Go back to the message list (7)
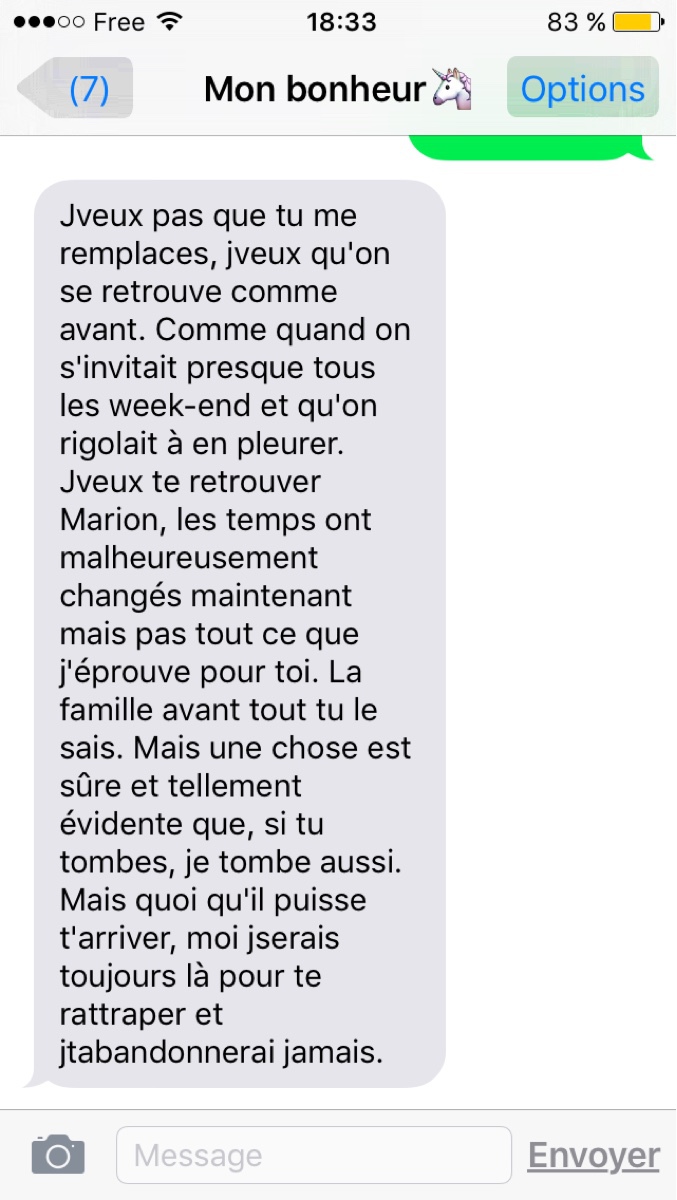This screenshot has height=1200, width=677. point(77,89)
